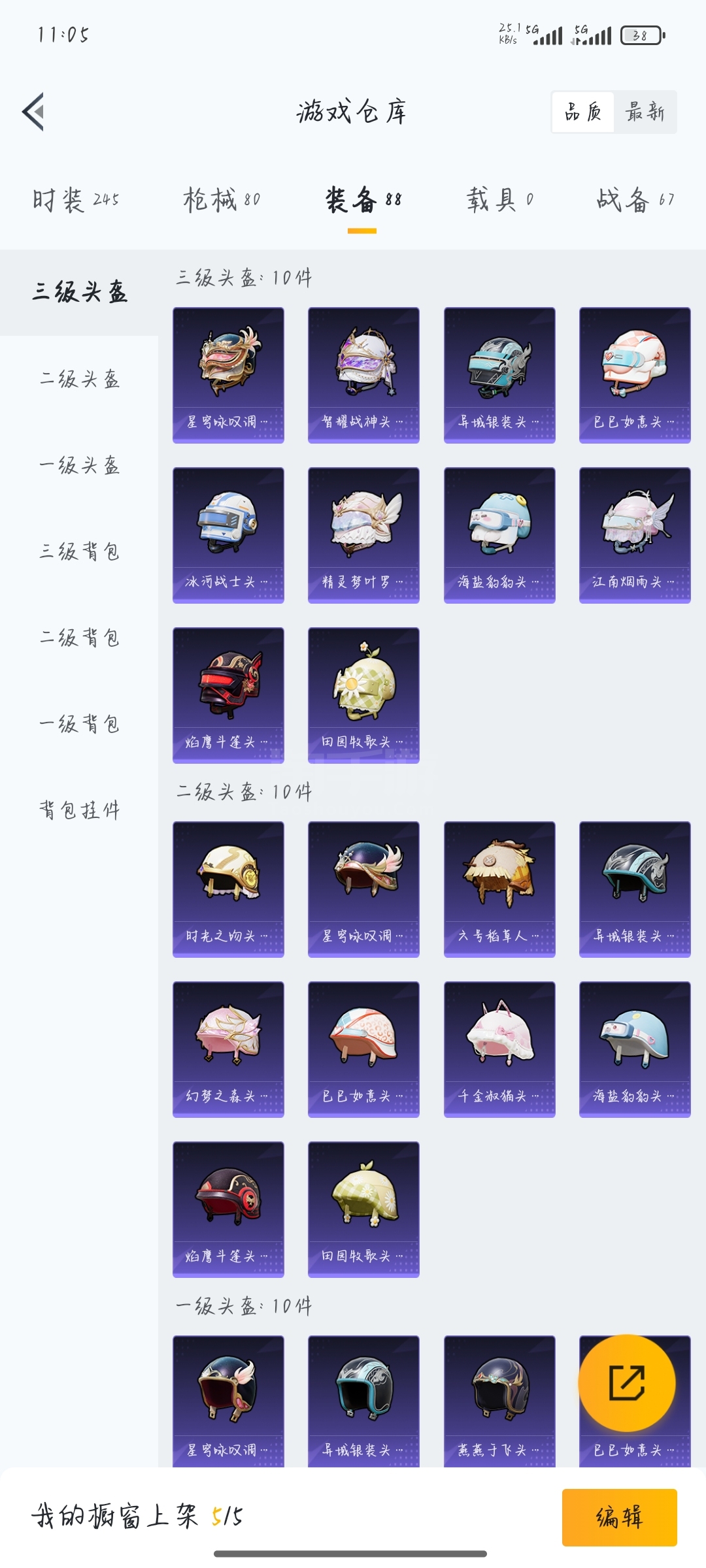Sort by 最新
Screen dimensions: 706x1568
(x=645, y=112)
